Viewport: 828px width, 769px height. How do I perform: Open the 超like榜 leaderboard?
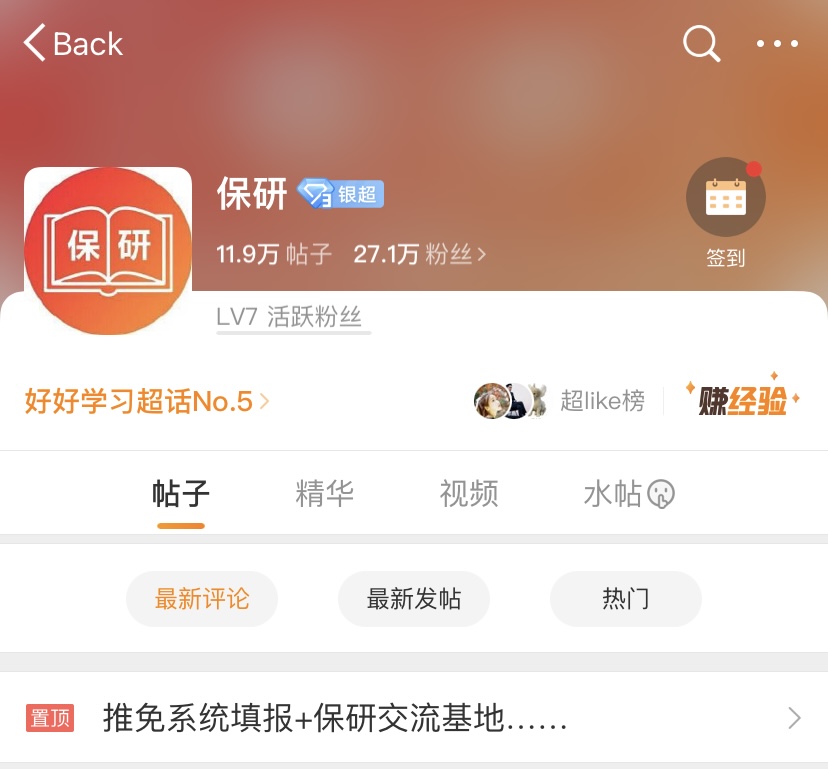(x=560, y=401)
